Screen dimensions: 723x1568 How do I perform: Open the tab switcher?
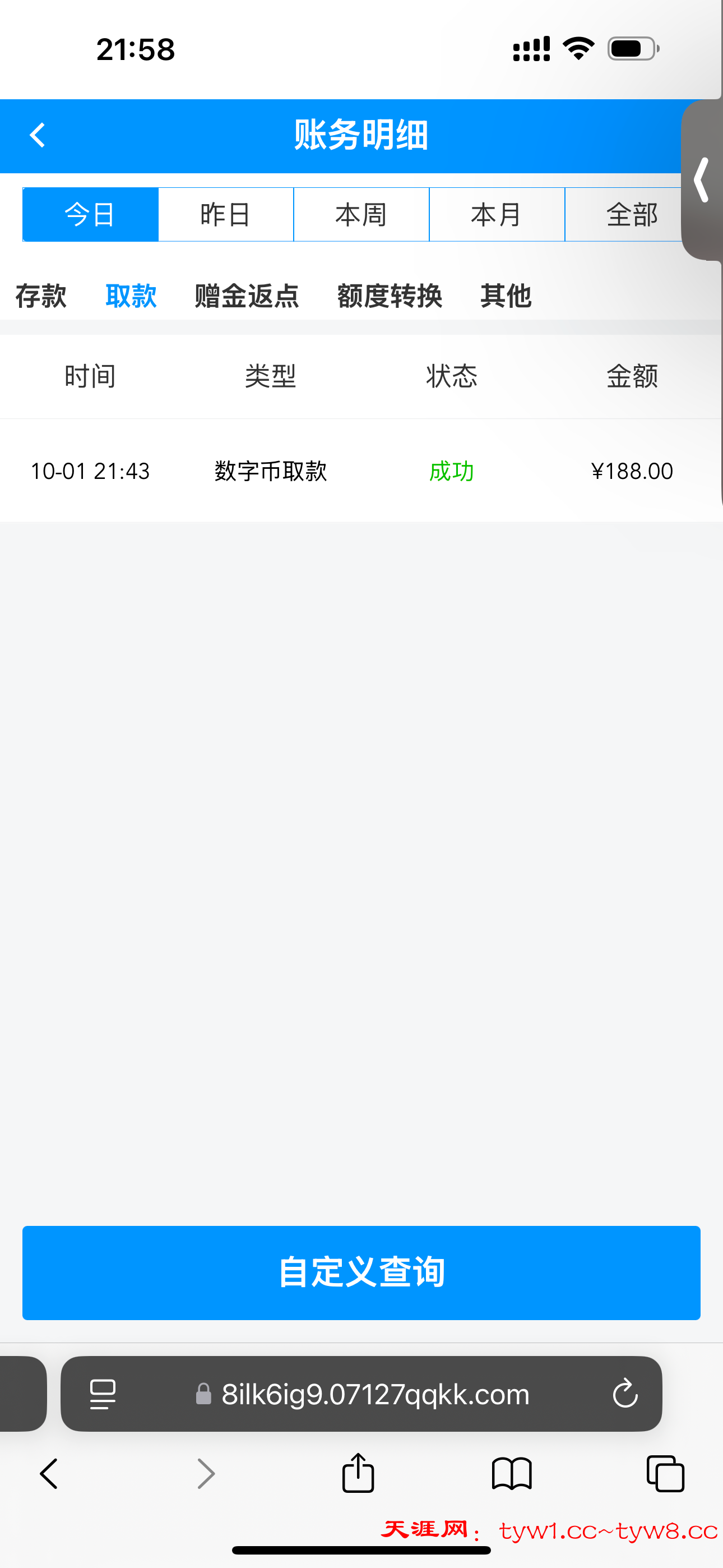(665, 1474)
